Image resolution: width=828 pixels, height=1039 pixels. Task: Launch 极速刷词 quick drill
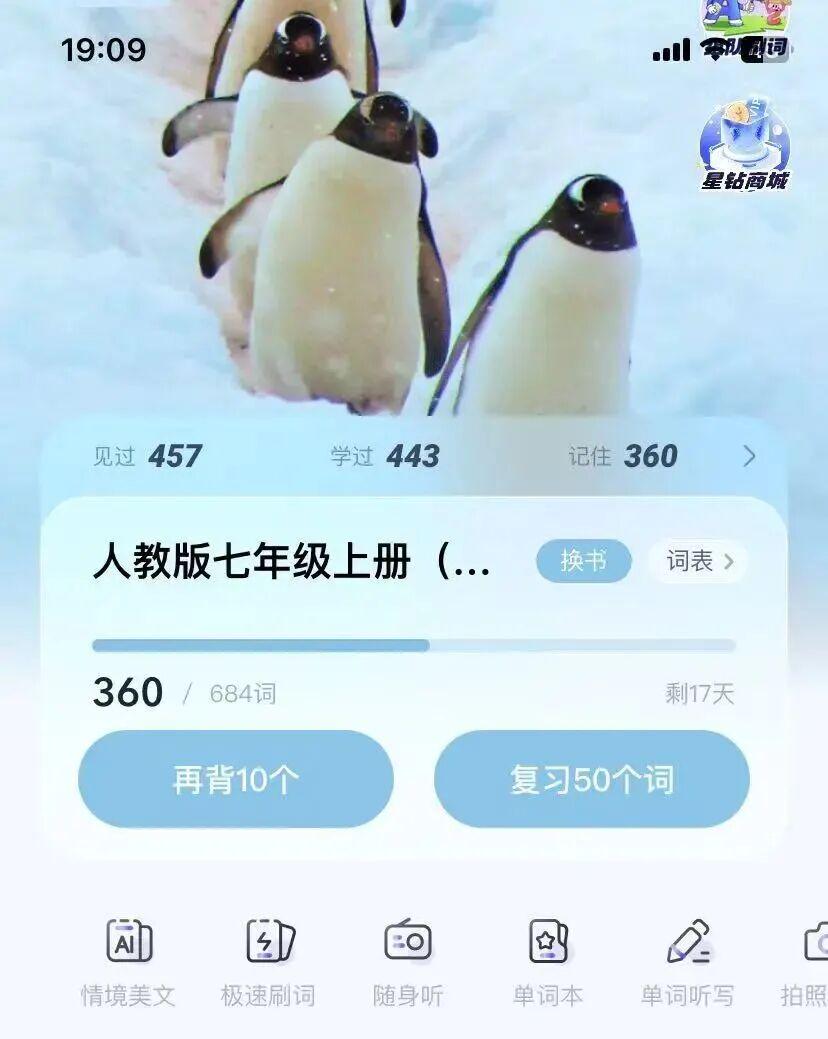pos(269,963)
